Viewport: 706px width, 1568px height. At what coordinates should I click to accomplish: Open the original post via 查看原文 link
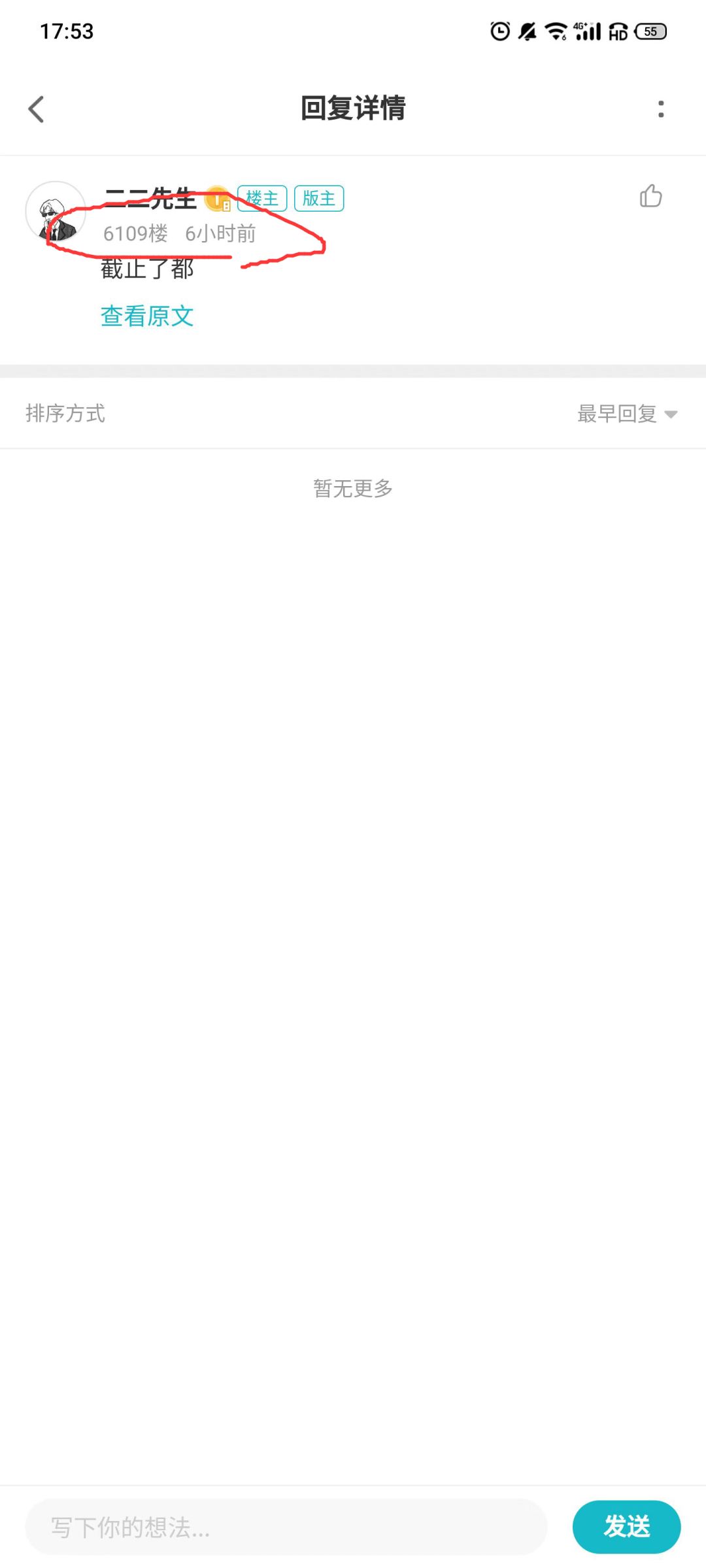tap(146, 316)
